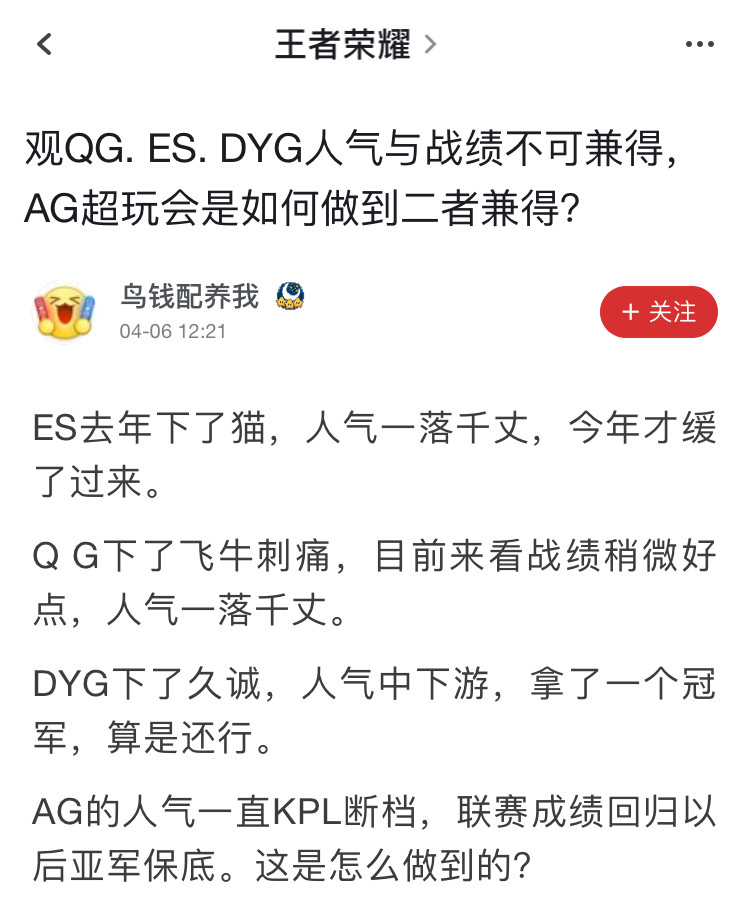Go back using the top-left arrow

(44, 44)
